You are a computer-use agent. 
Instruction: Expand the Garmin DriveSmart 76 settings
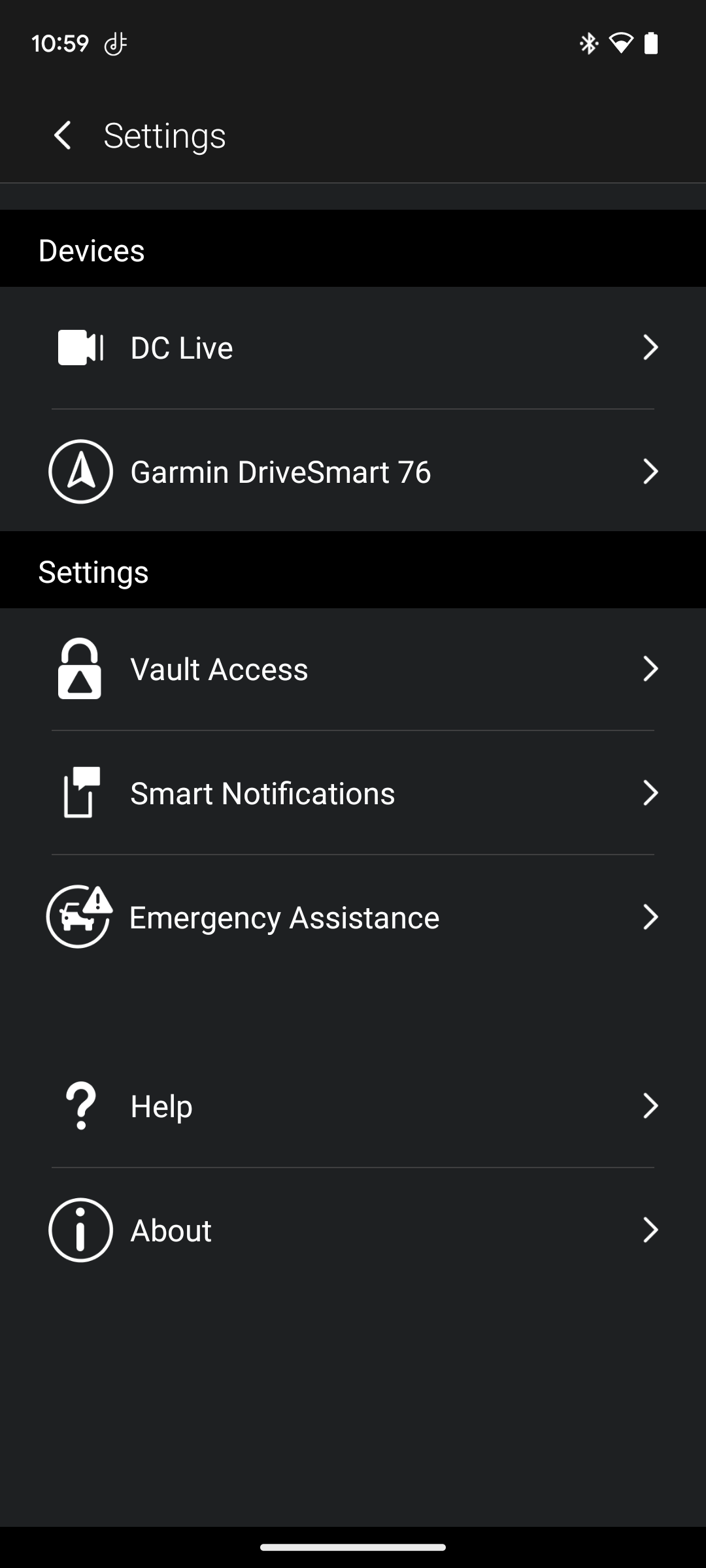coord(650,472)
